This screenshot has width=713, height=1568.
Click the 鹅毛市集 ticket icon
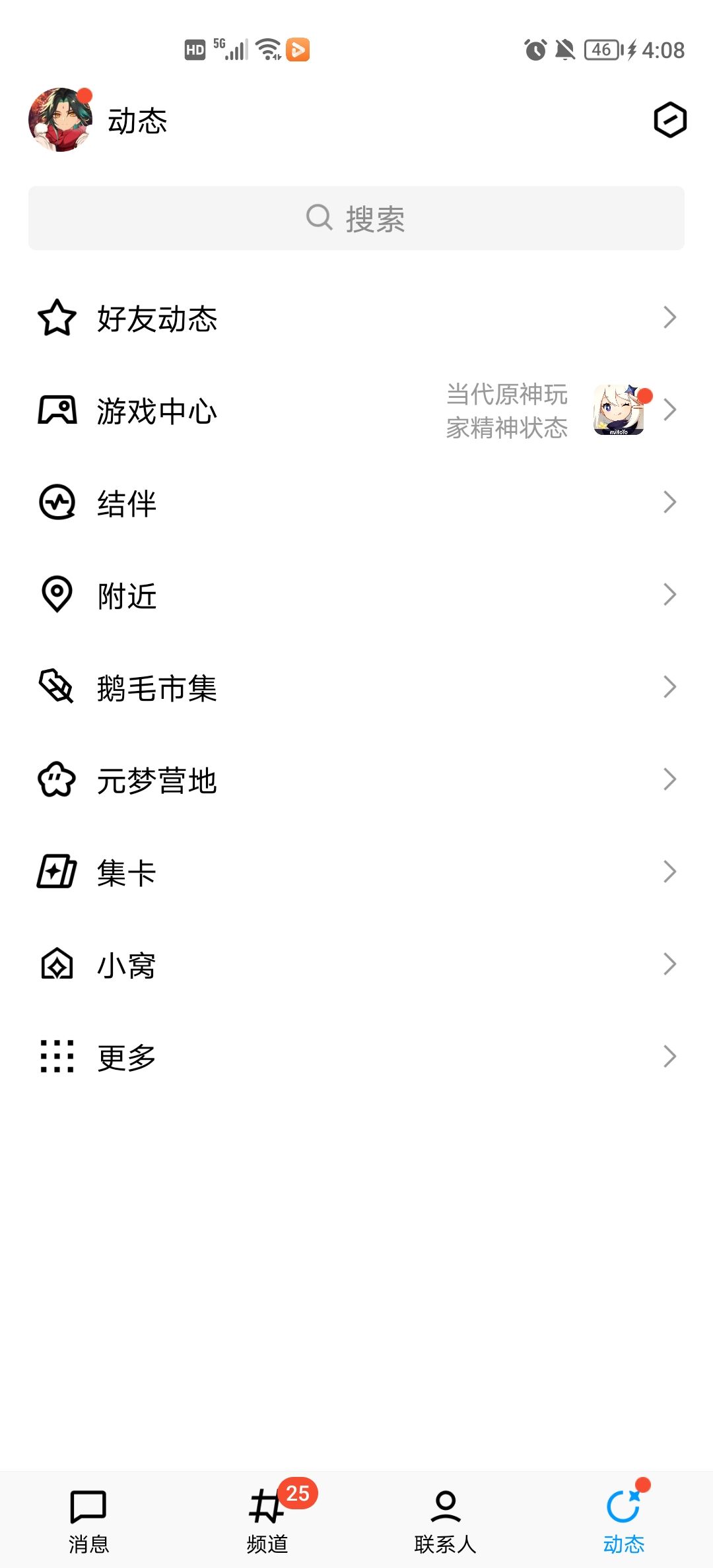57,688
